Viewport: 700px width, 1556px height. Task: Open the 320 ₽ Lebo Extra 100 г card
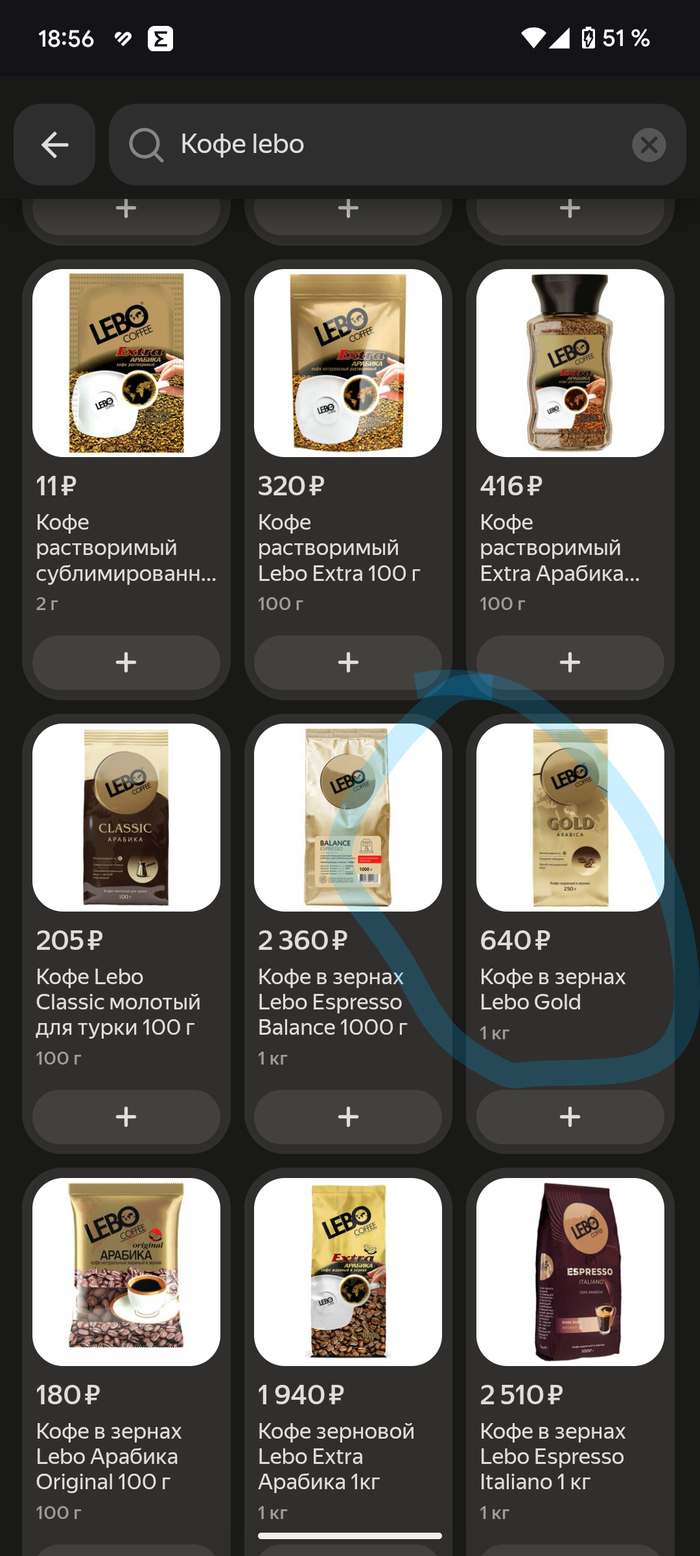coord(348,363)
